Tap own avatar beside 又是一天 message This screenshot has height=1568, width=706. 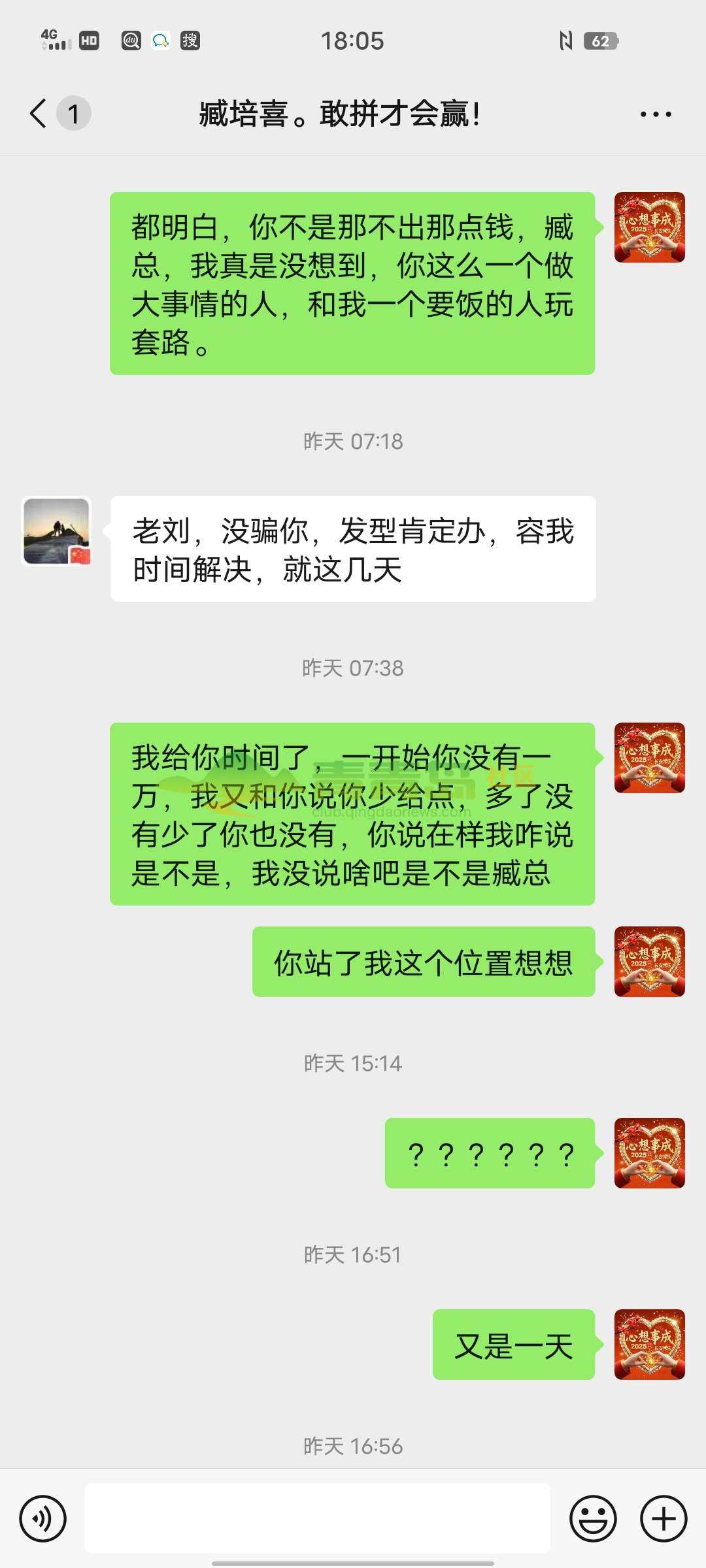[x=649, y=1344]
